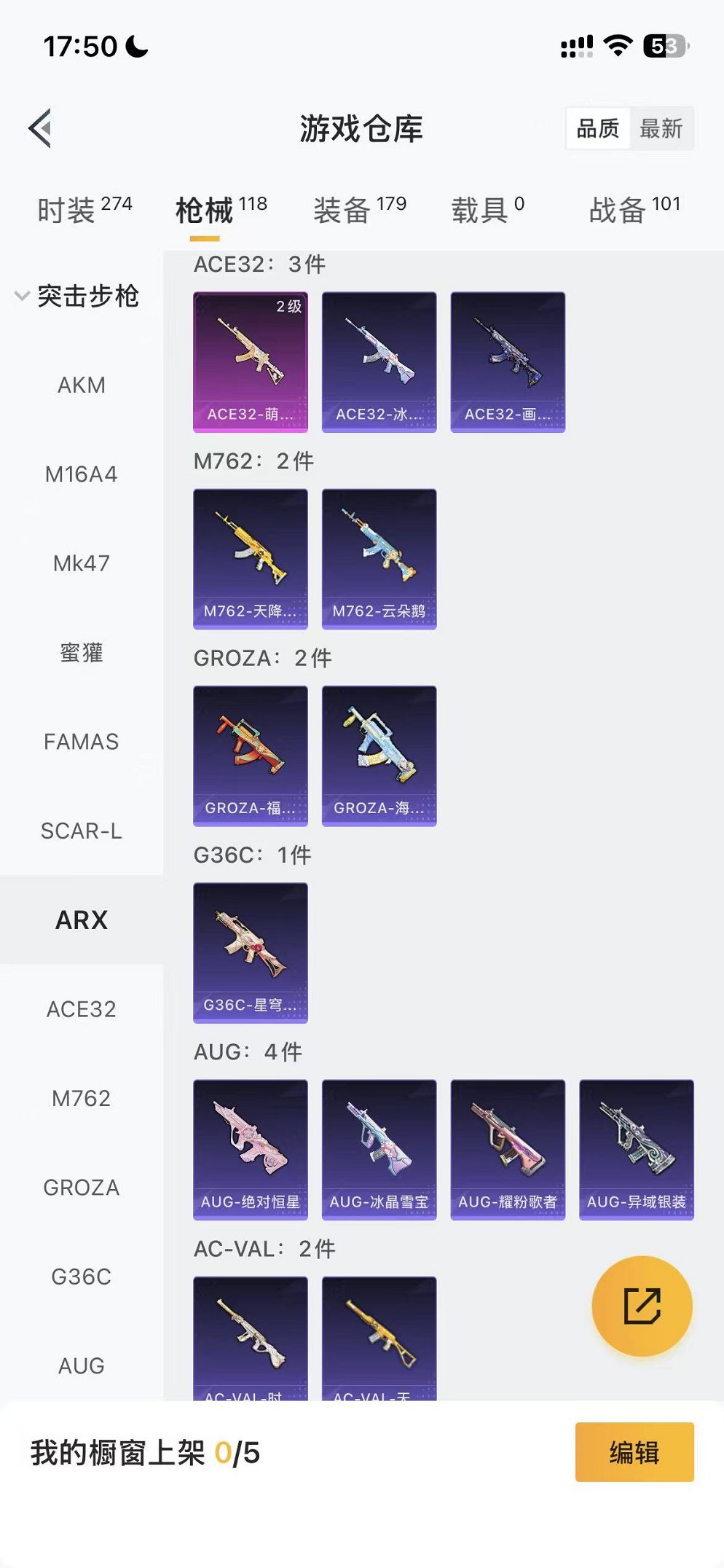The image size is (724, 1568).
Task: Toggle sorting to 最新 newest mode
Action: point(661,128)
